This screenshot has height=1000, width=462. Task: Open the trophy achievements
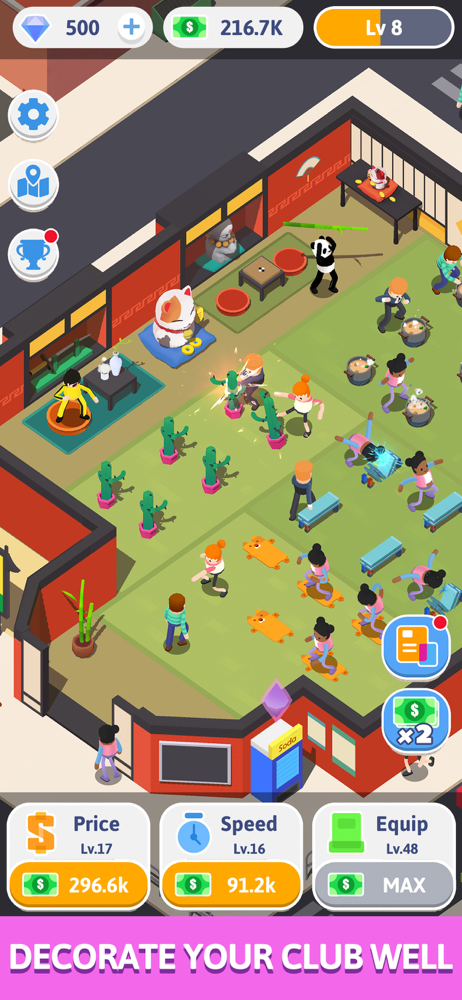coord(33,254)
